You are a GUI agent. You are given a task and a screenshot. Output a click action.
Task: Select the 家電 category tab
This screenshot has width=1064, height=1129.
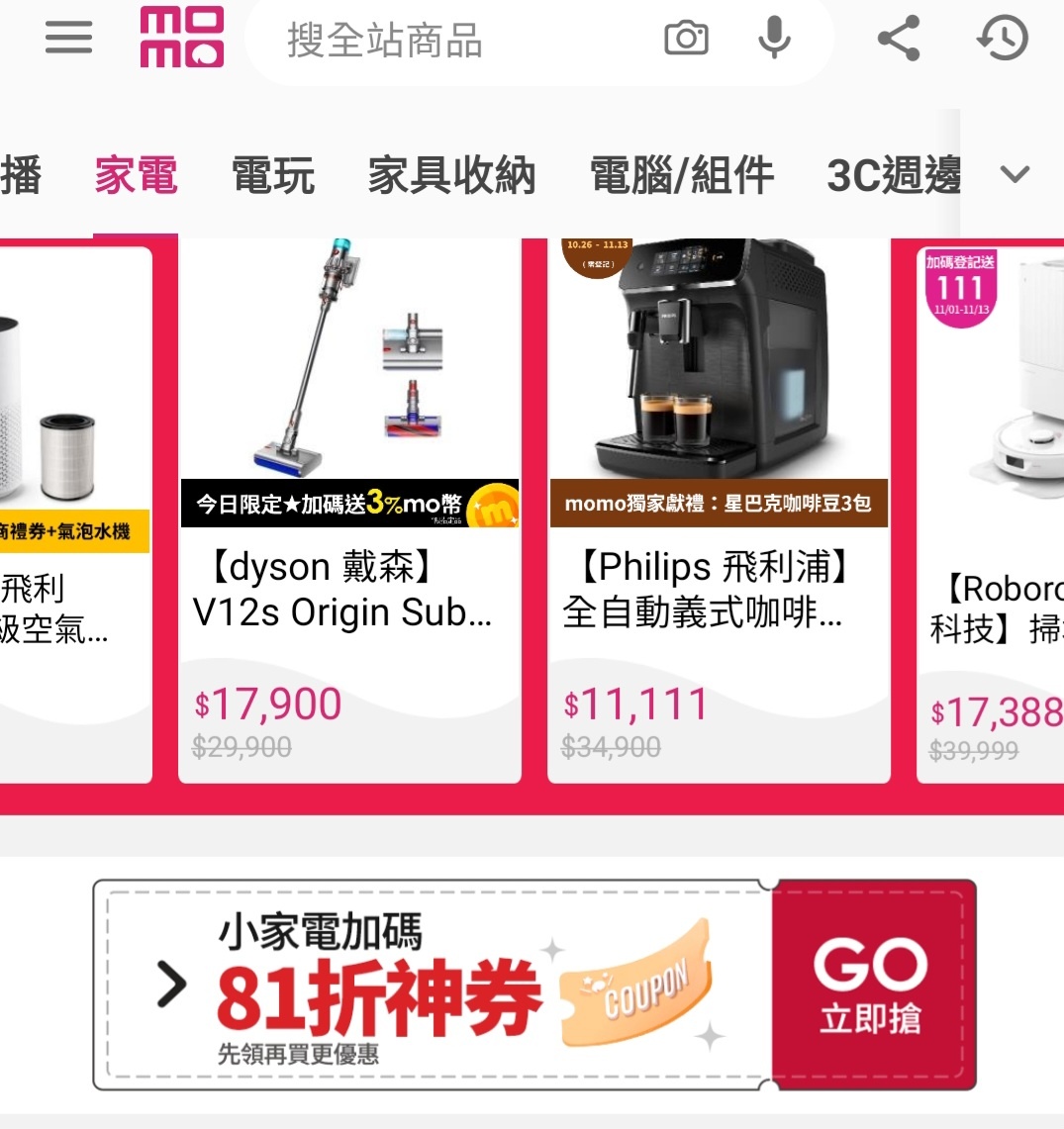pos(136,176)
